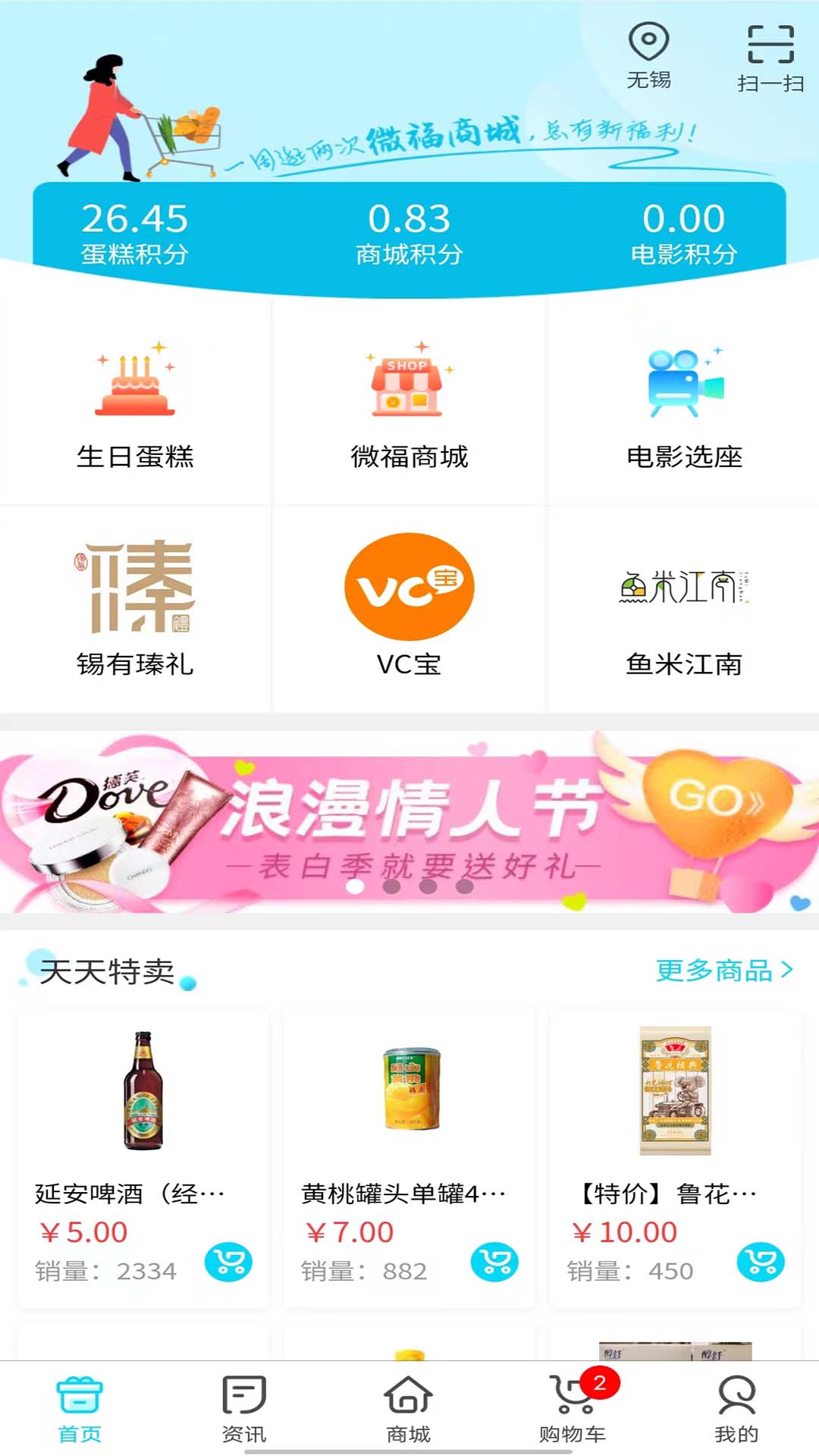Open the 无锡 location selector
Screen dimensions: 819x1456
tap(648, 56)
